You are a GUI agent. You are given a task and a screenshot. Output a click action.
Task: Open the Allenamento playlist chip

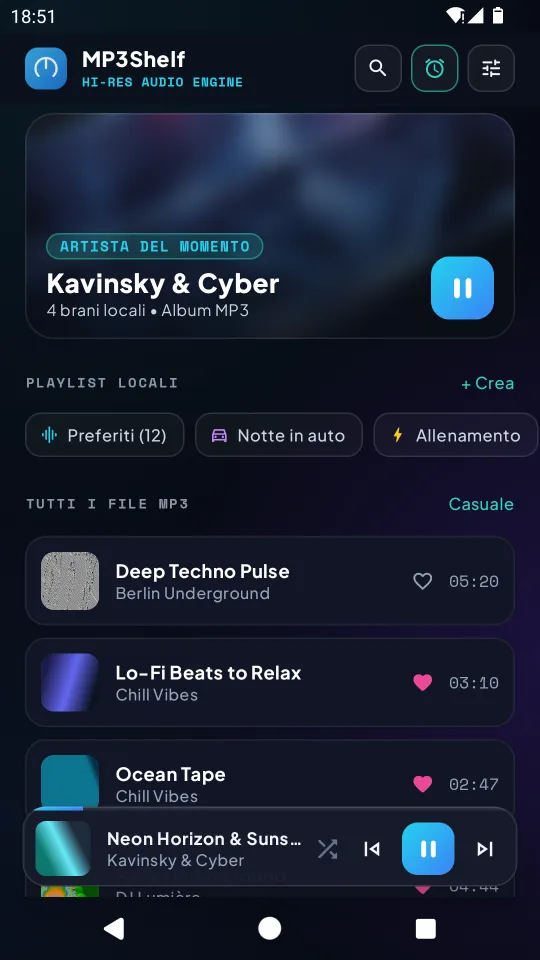click(x=456, y=435)
